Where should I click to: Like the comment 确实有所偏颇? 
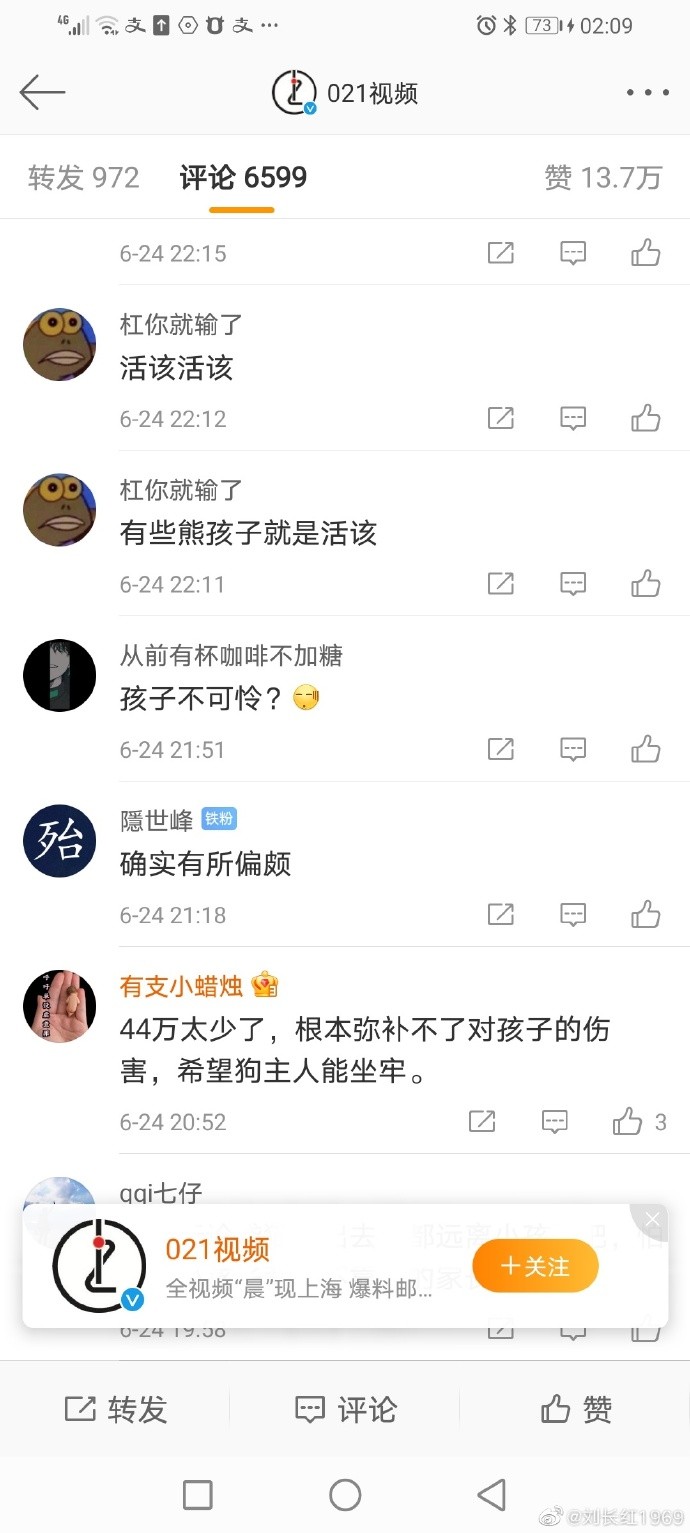click(646, 914)
